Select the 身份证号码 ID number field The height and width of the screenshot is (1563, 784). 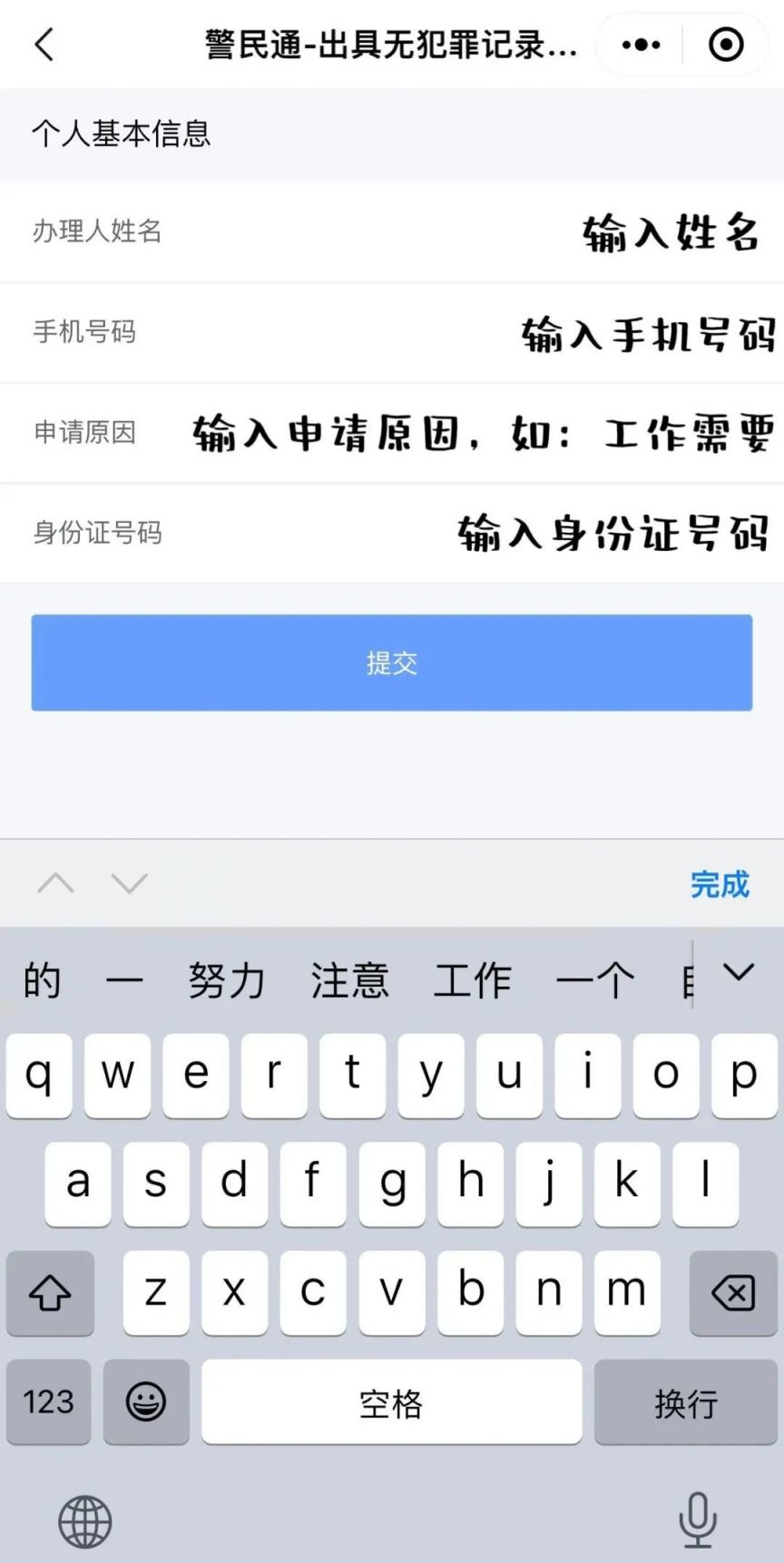point(392,533)
